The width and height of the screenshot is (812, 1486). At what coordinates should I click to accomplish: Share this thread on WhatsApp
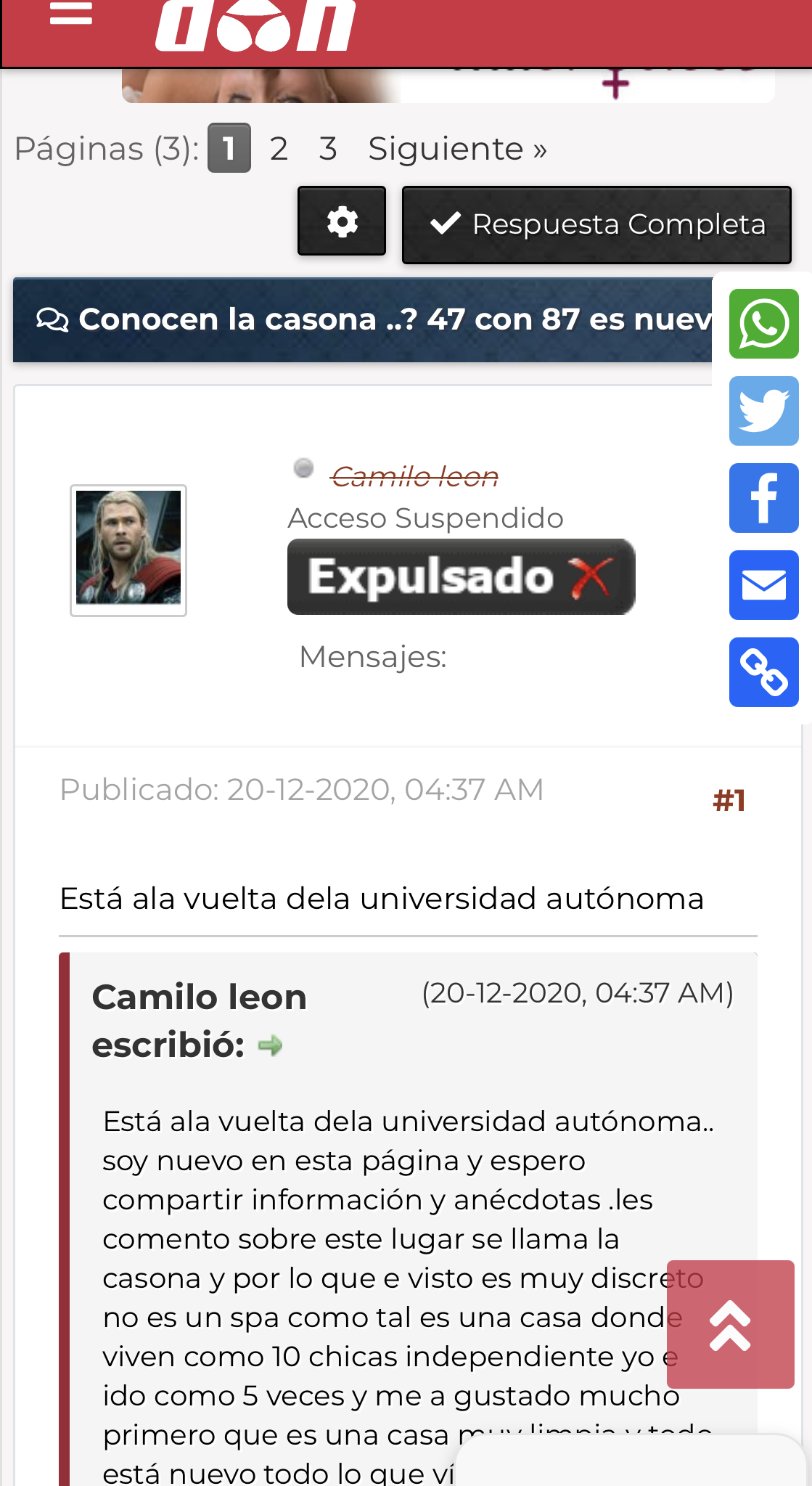(x=763, y=324)
